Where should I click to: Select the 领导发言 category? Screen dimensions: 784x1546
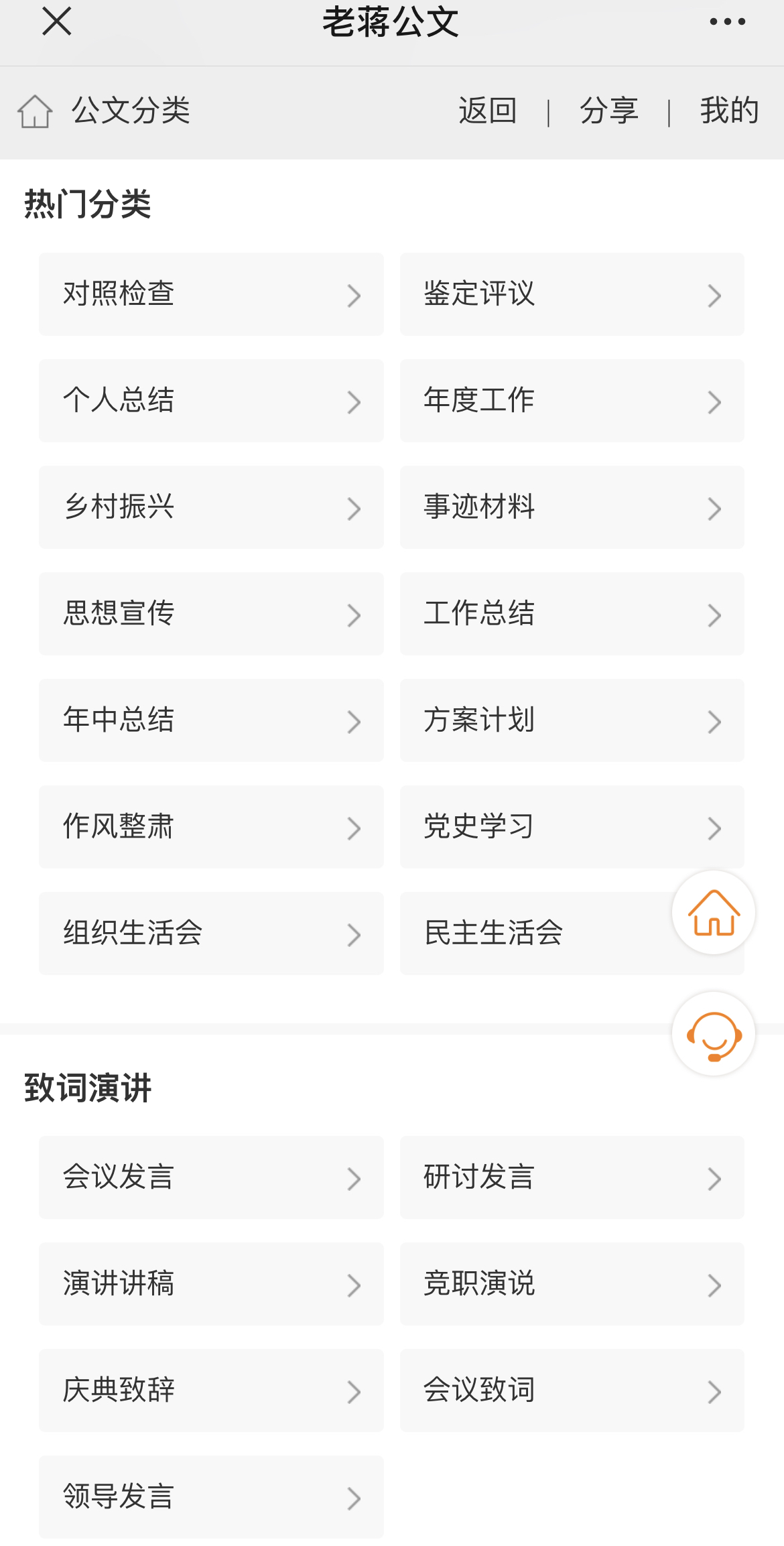click(x=211, y=1497)
